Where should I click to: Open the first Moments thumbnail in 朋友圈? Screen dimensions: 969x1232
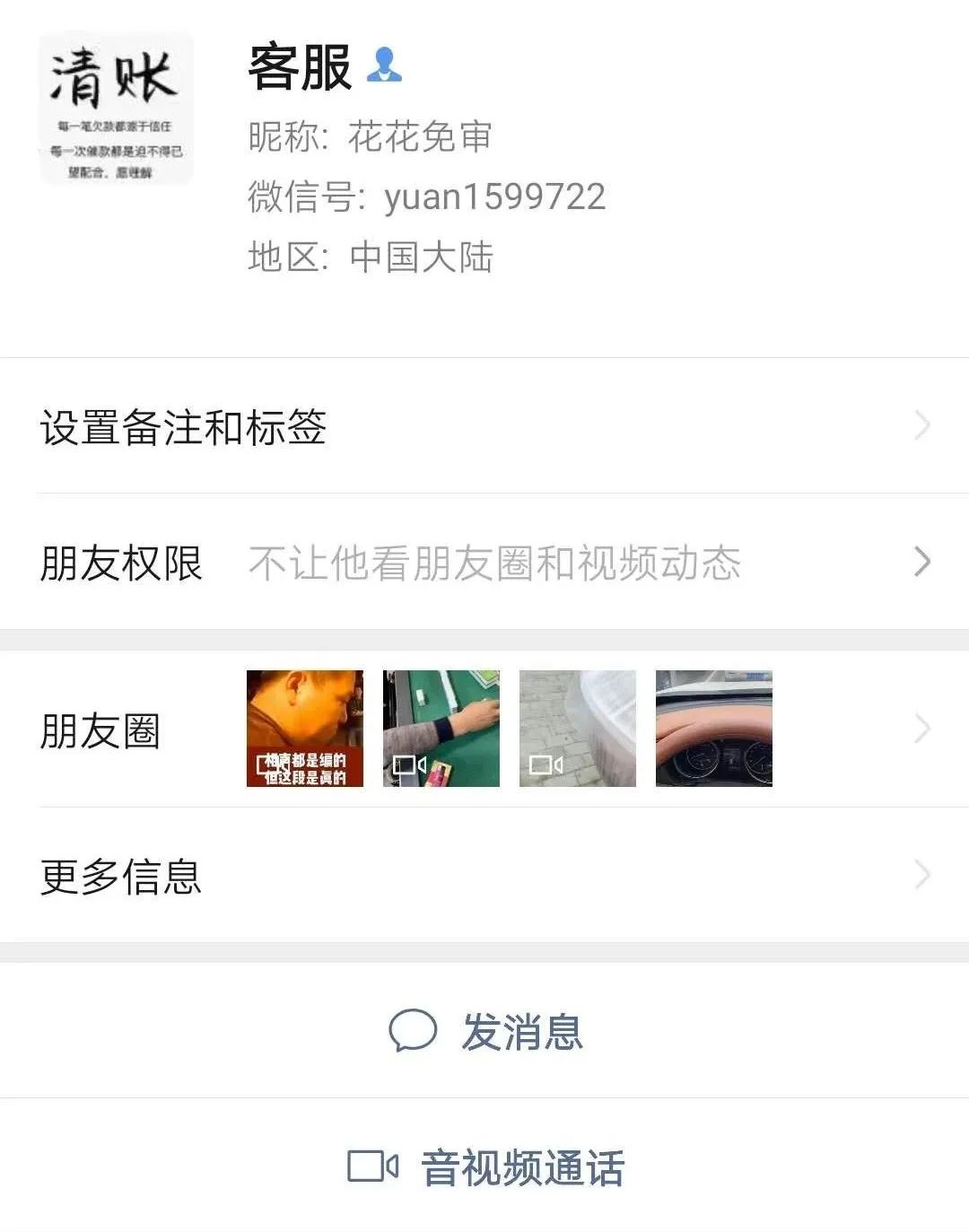306,729
